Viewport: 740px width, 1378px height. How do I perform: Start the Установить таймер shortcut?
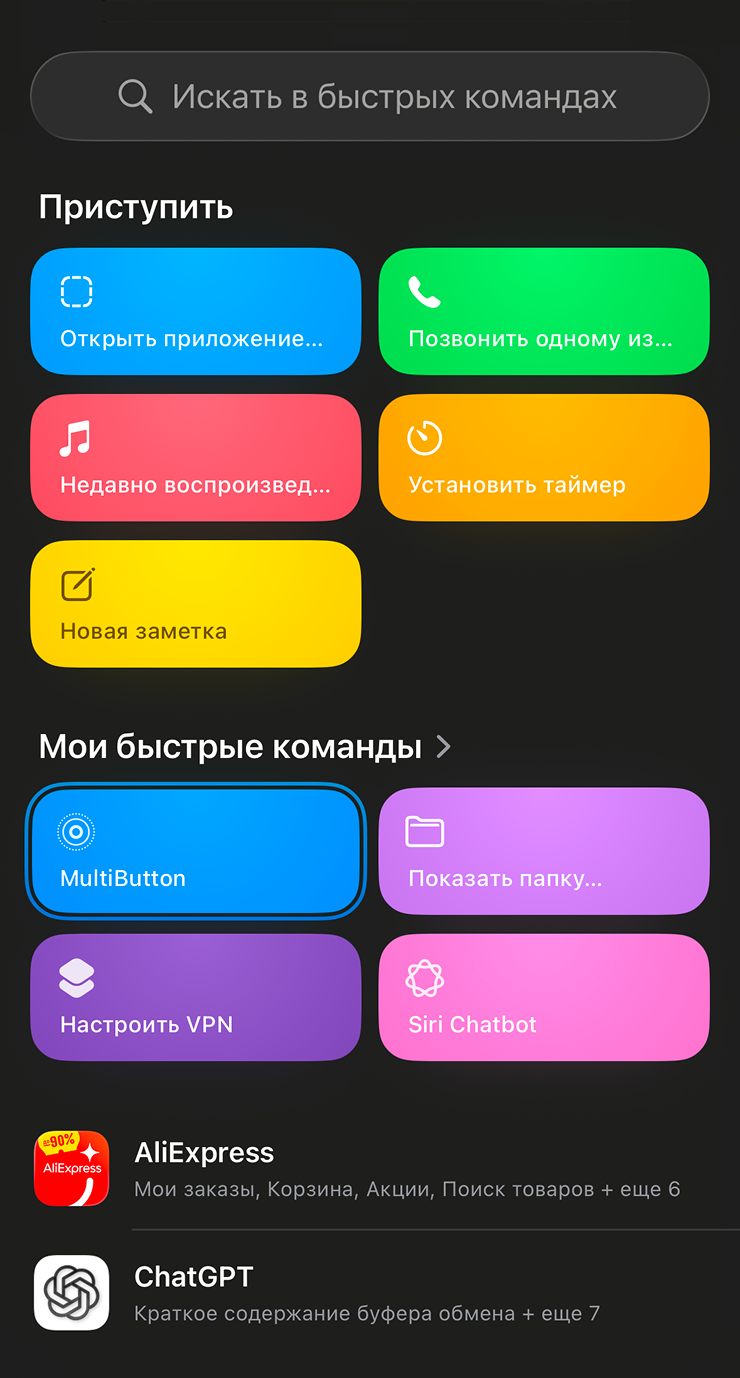543,458
